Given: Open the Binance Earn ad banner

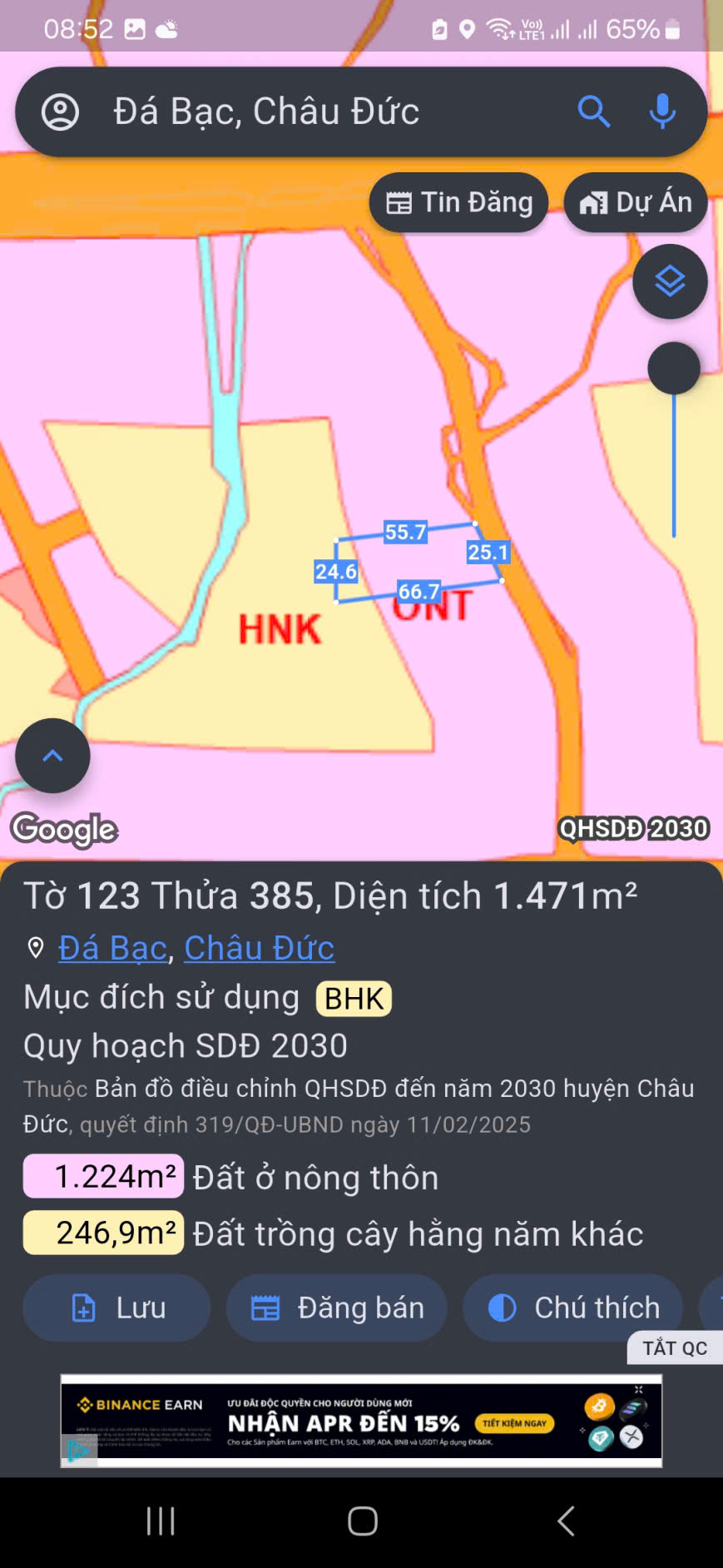Looking at the screenshot, I should point(361,1422).
